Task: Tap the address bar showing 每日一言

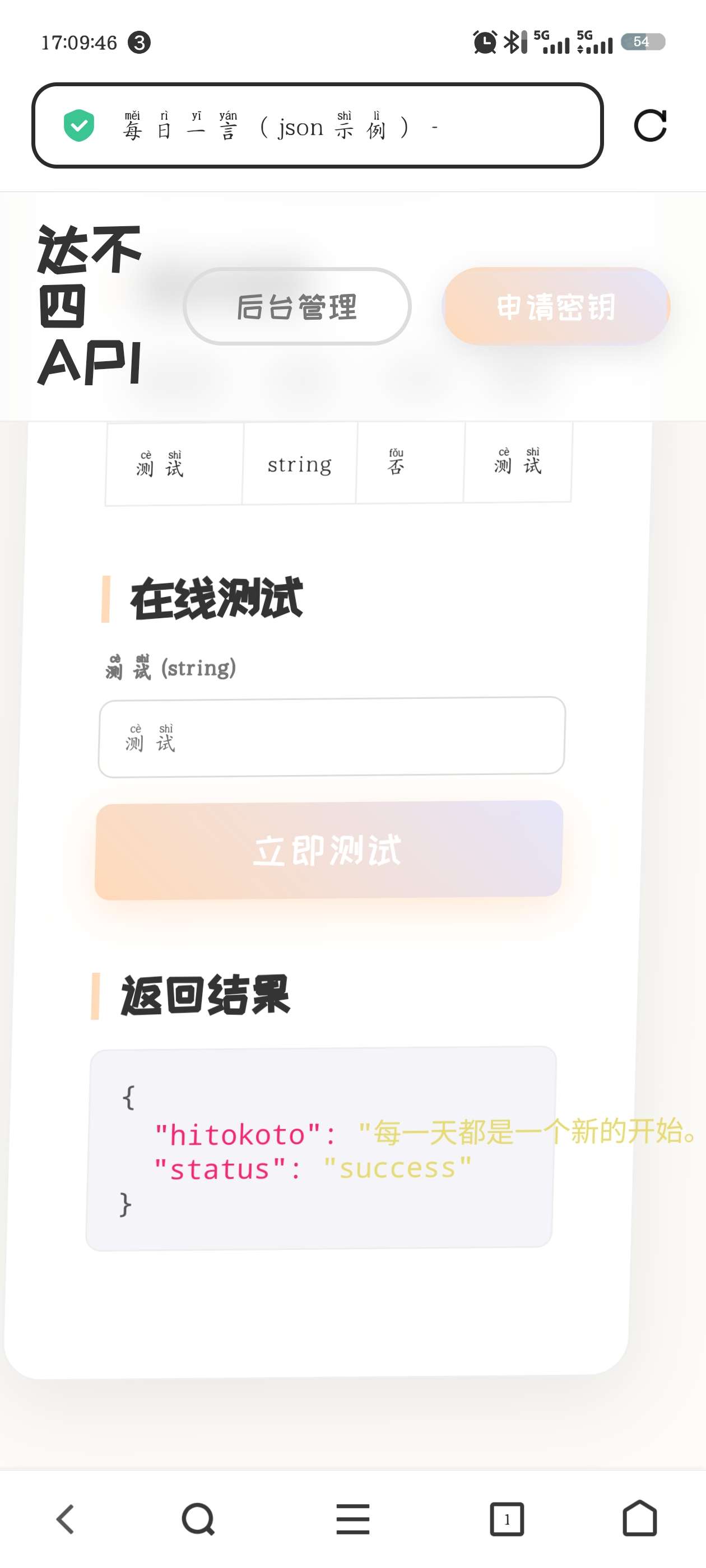Action: (x=317, y=125)
